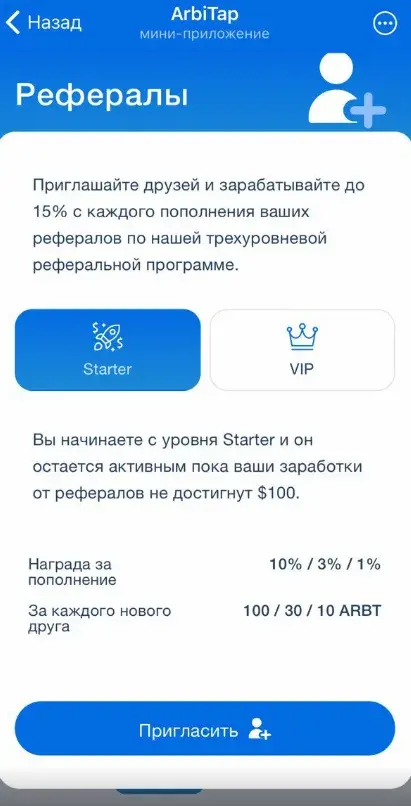The height and width of the screenshot is (806, 411).
Task: Tap the Пригласить invite button
Action: click(x=205, y=728)
